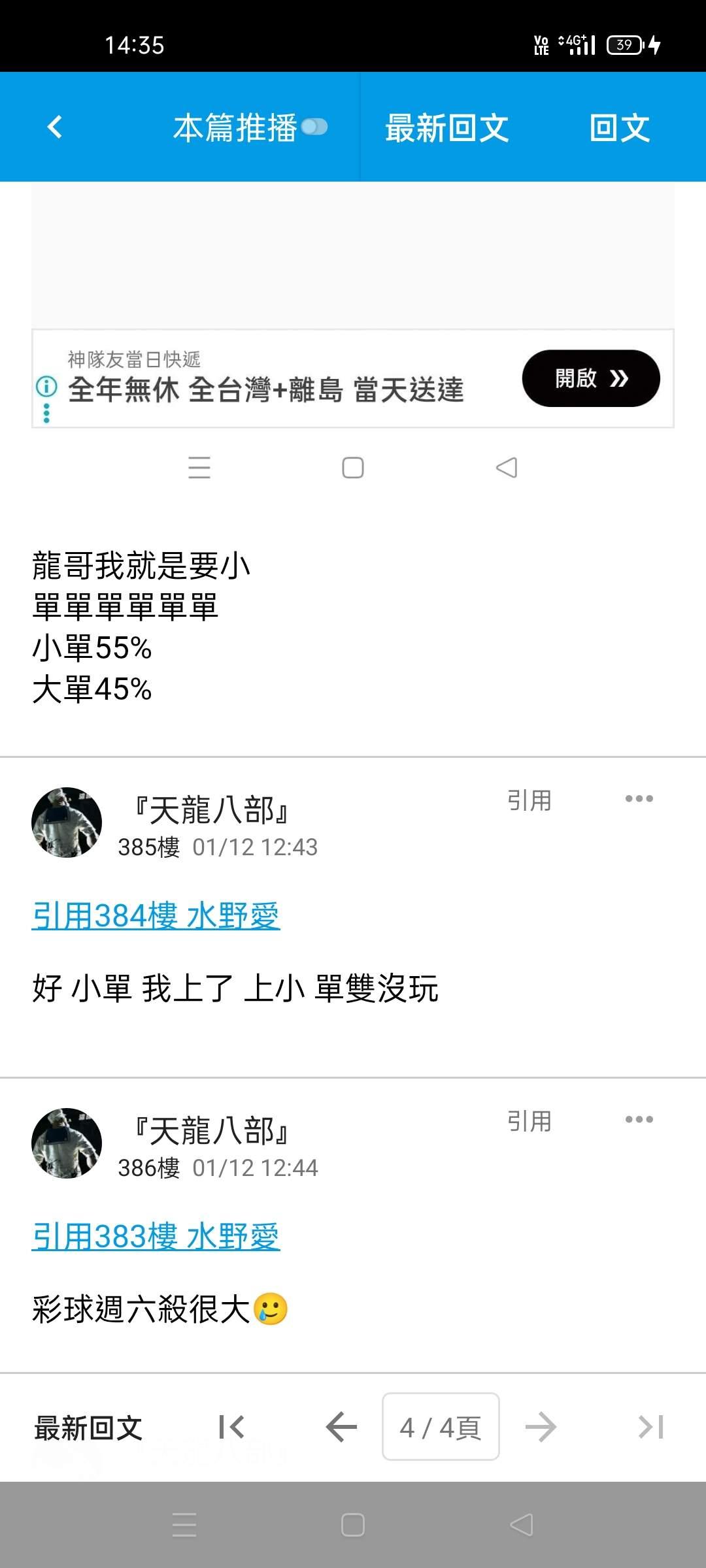Follow the 引用383樓 水野愛 link
The image size is (706, 1568).
coord(156,1236)
